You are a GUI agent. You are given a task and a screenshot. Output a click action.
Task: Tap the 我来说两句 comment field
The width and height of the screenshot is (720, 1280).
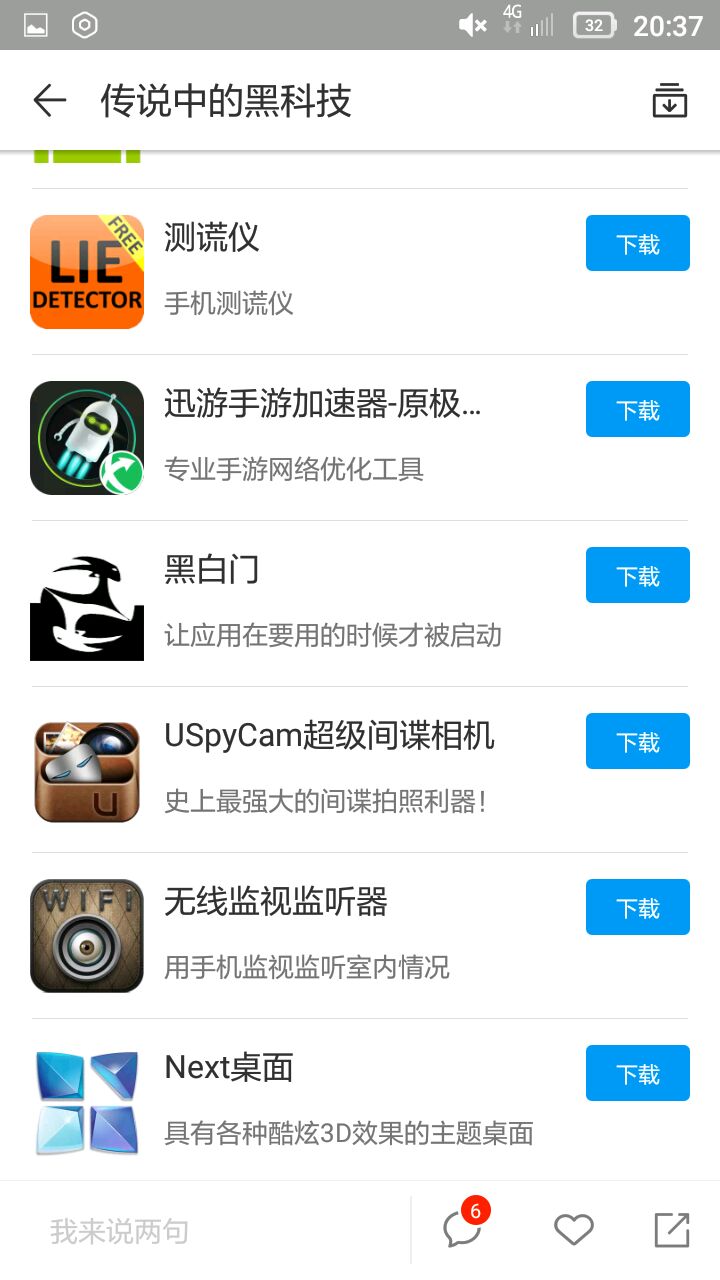pyautogui.click(x=200, y=1231)
